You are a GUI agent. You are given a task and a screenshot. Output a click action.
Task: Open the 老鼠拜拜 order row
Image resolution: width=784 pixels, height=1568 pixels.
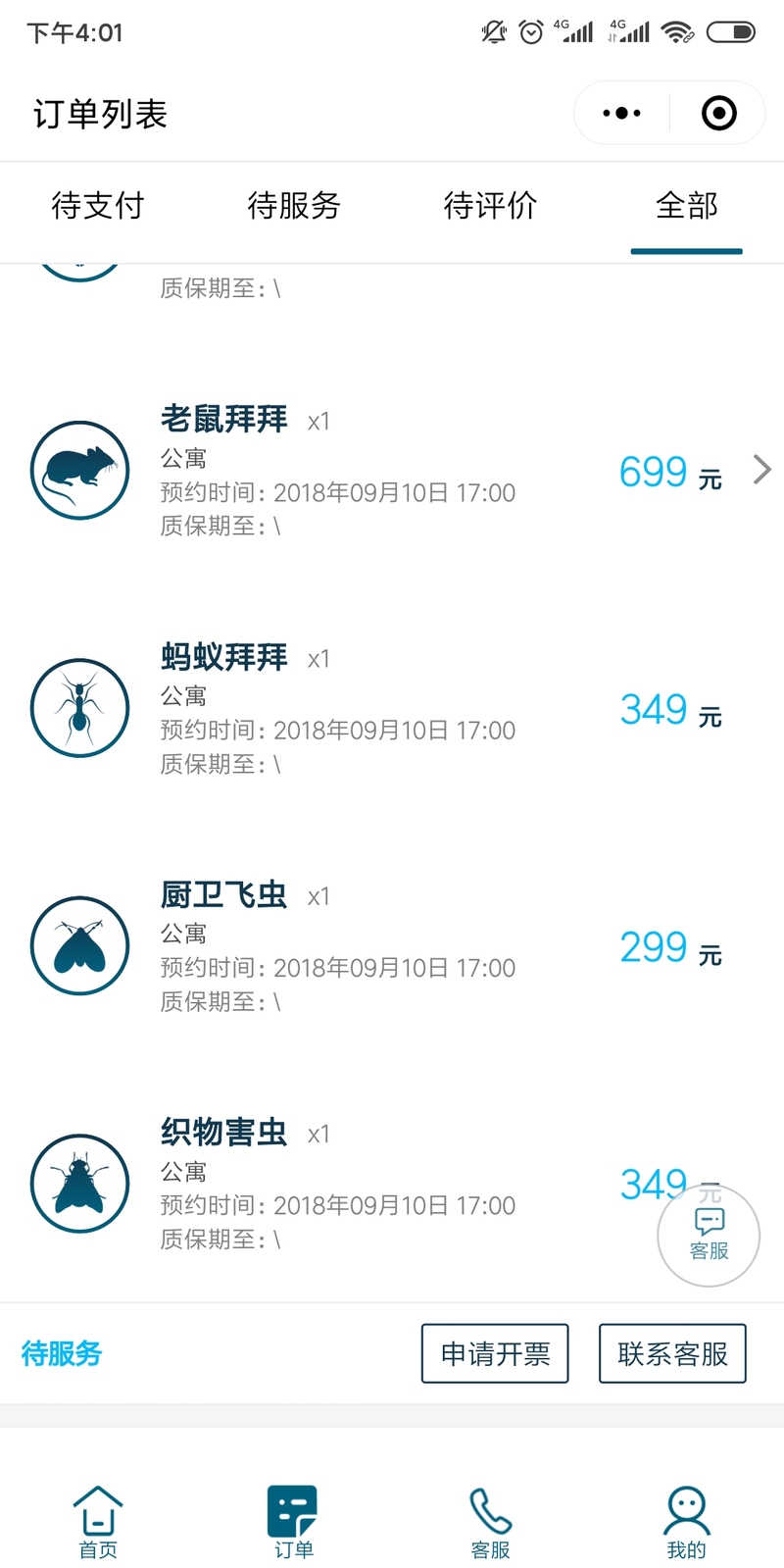tap(392, 471)
